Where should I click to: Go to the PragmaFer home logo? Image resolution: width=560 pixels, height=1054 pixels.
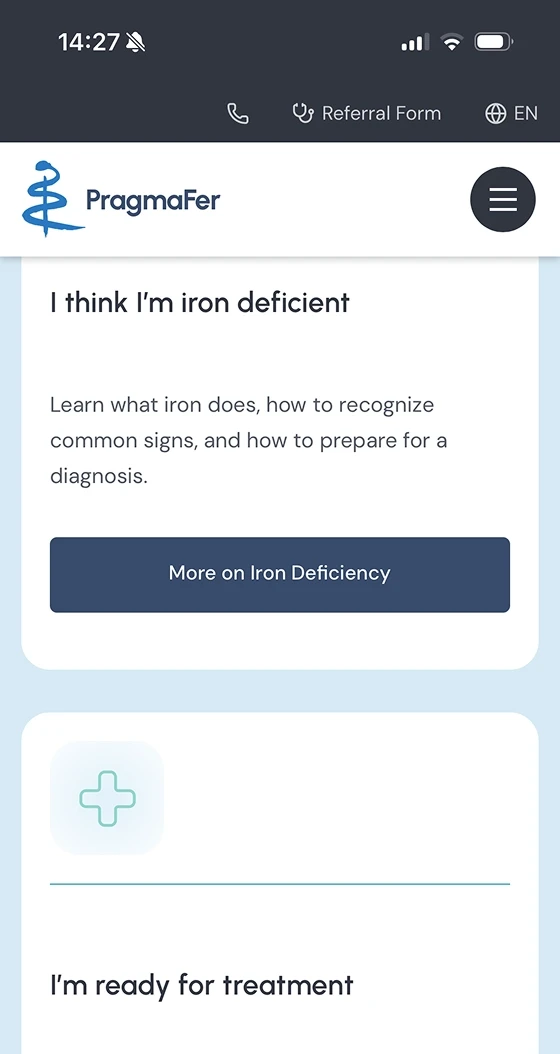[121, 199]
